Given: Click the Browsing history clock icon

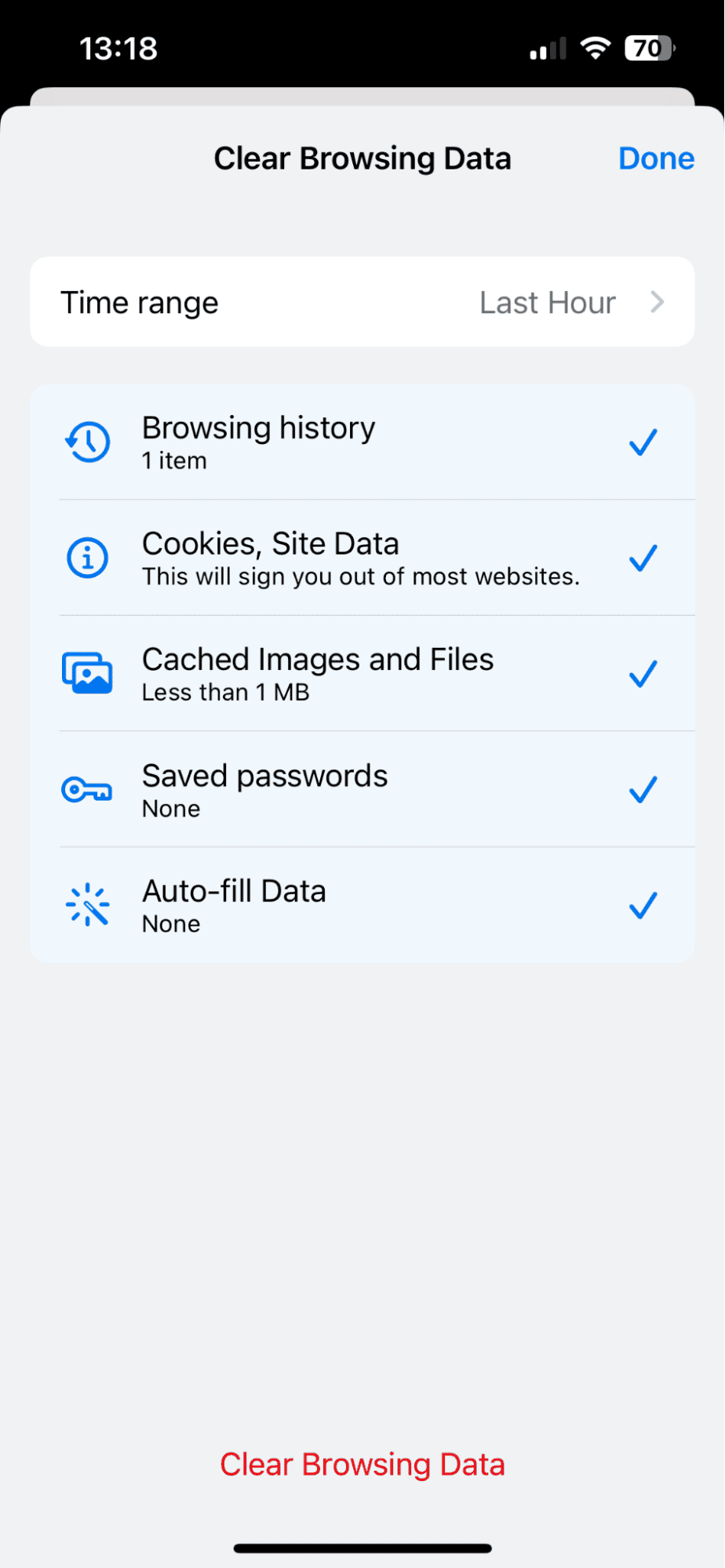Looking at the screenshot, I should [x=87, y=442].
